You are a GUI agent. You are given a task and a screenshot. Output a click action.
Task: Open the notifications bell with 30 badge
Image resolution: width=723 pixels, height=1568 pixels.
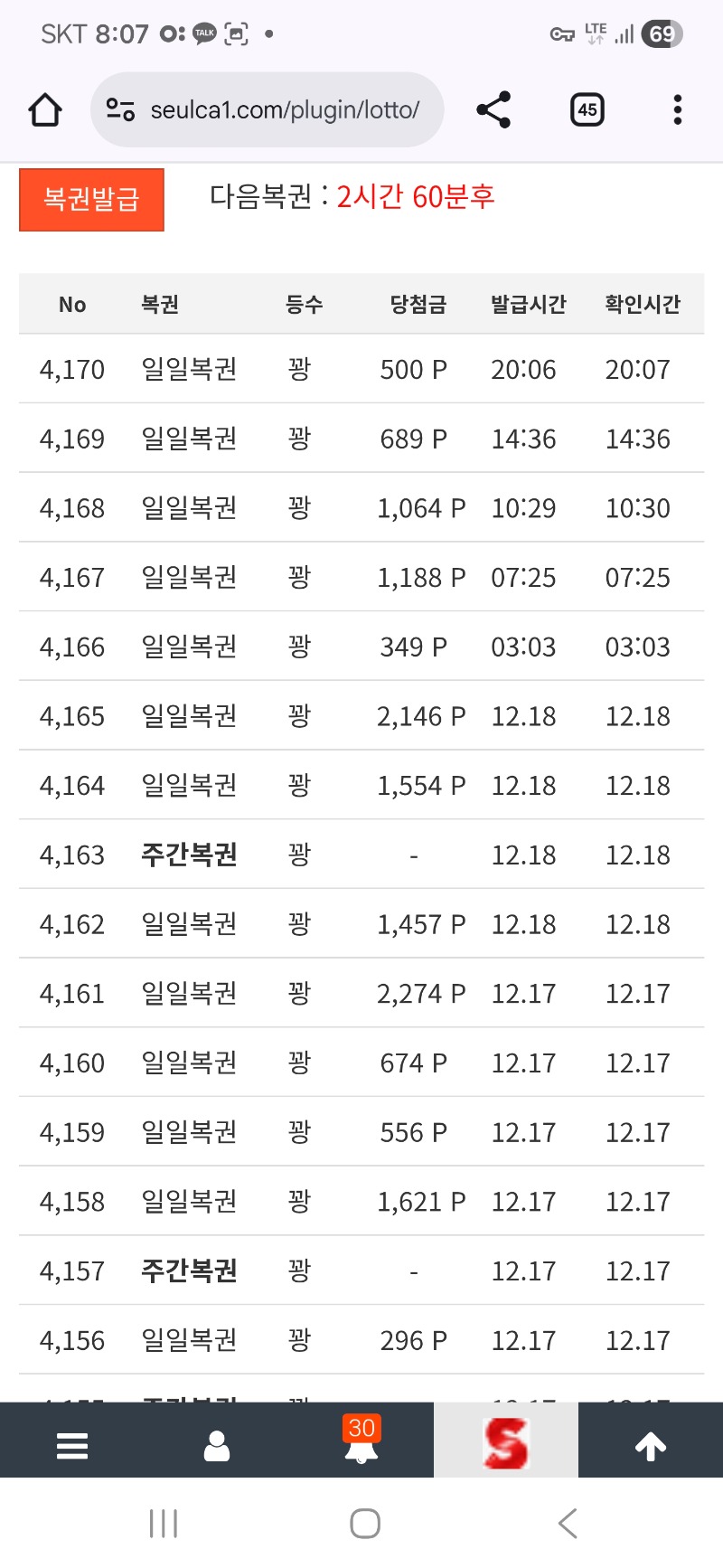click(361, 1443)
